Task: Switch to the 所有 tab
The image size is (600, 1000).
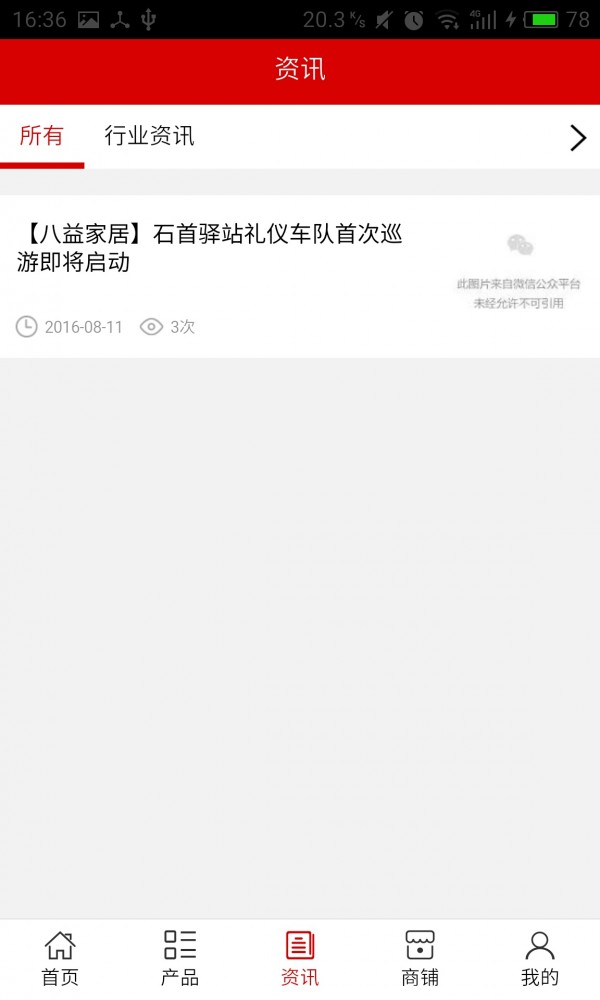Action: click(x=41, y=137)
